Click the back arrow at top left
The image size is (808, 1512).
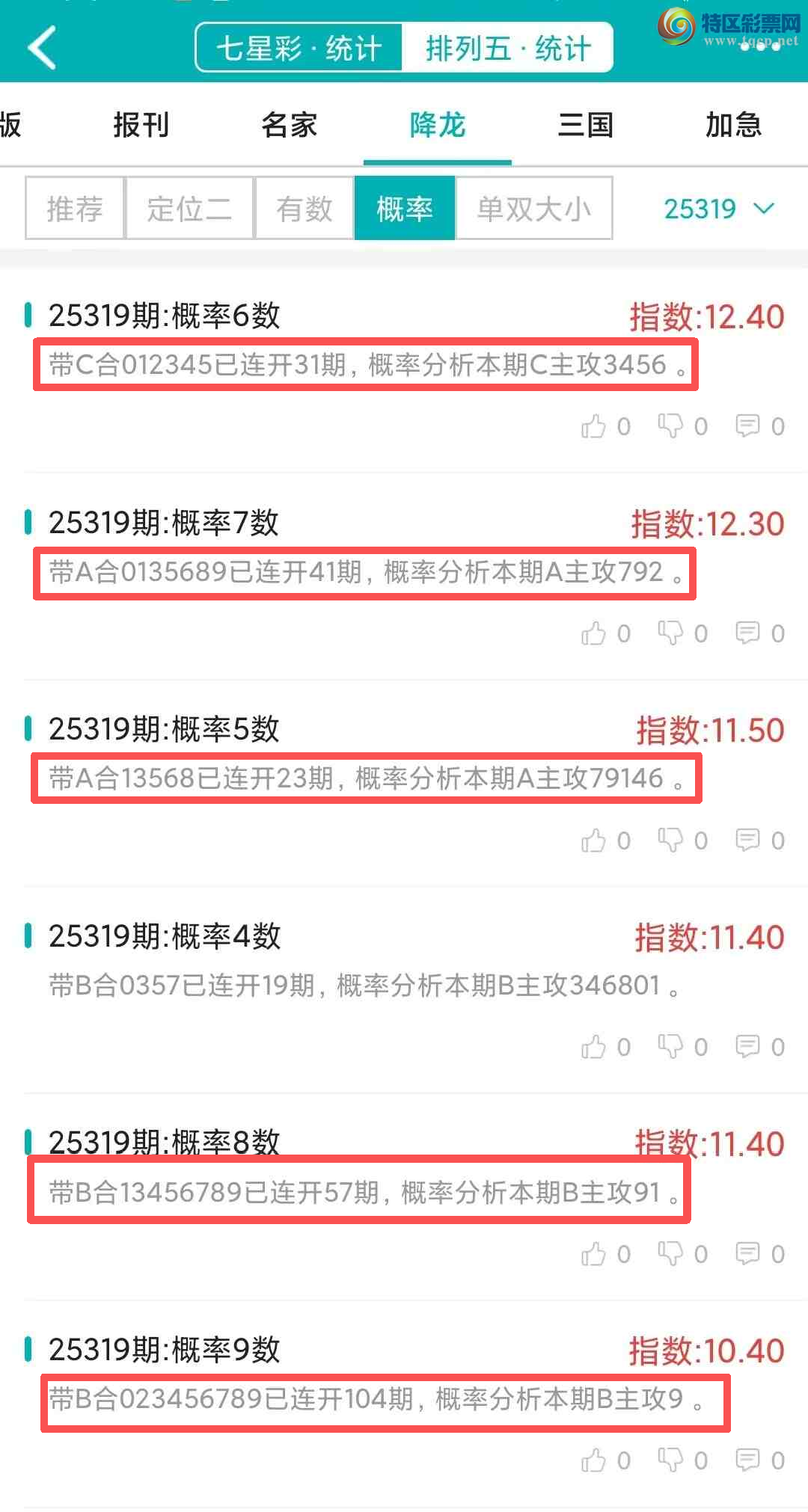pyautogui.click(x=41, y=46)
